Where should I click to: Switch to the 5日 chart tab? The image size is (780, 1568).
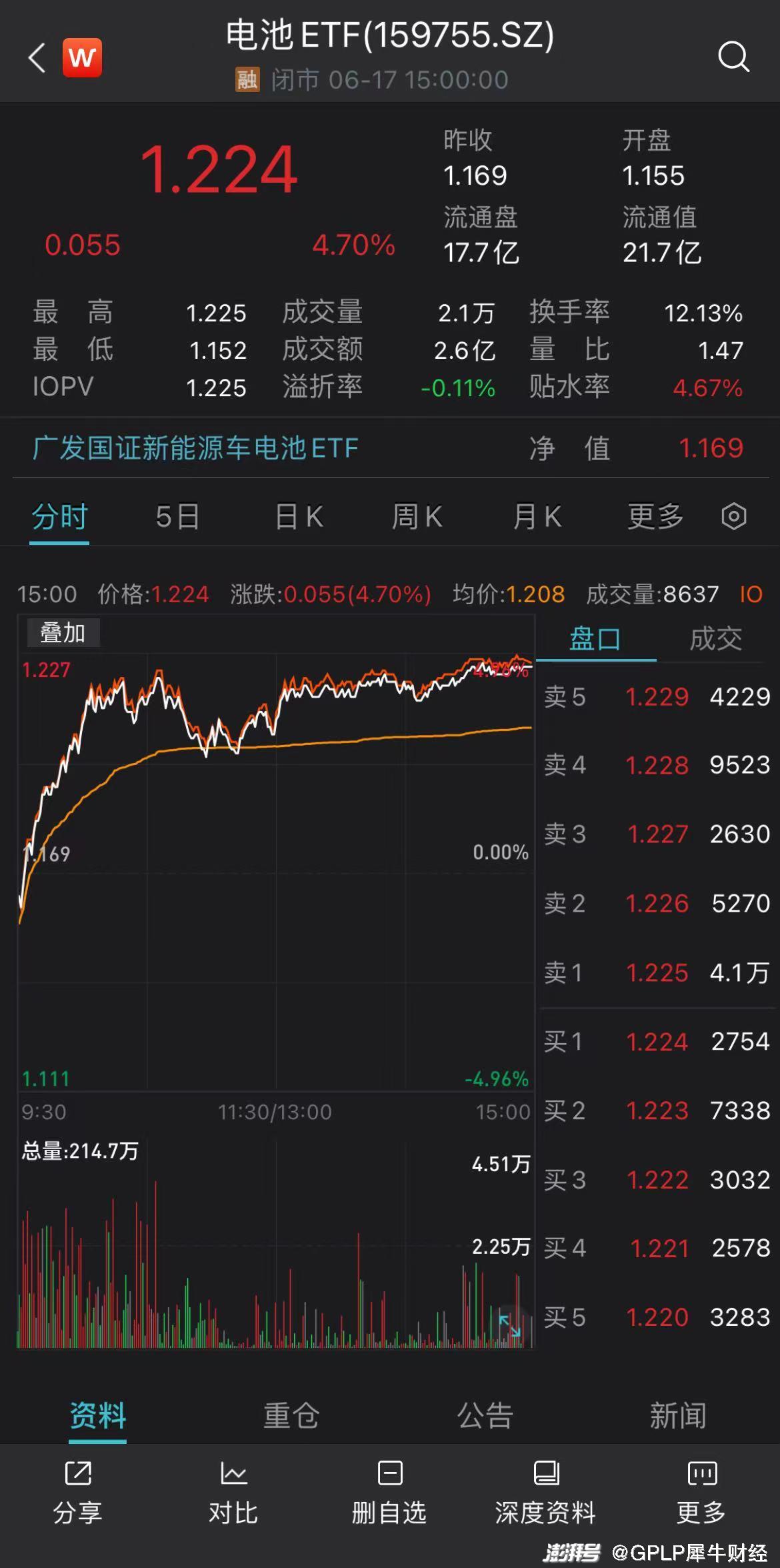point(177,517)
